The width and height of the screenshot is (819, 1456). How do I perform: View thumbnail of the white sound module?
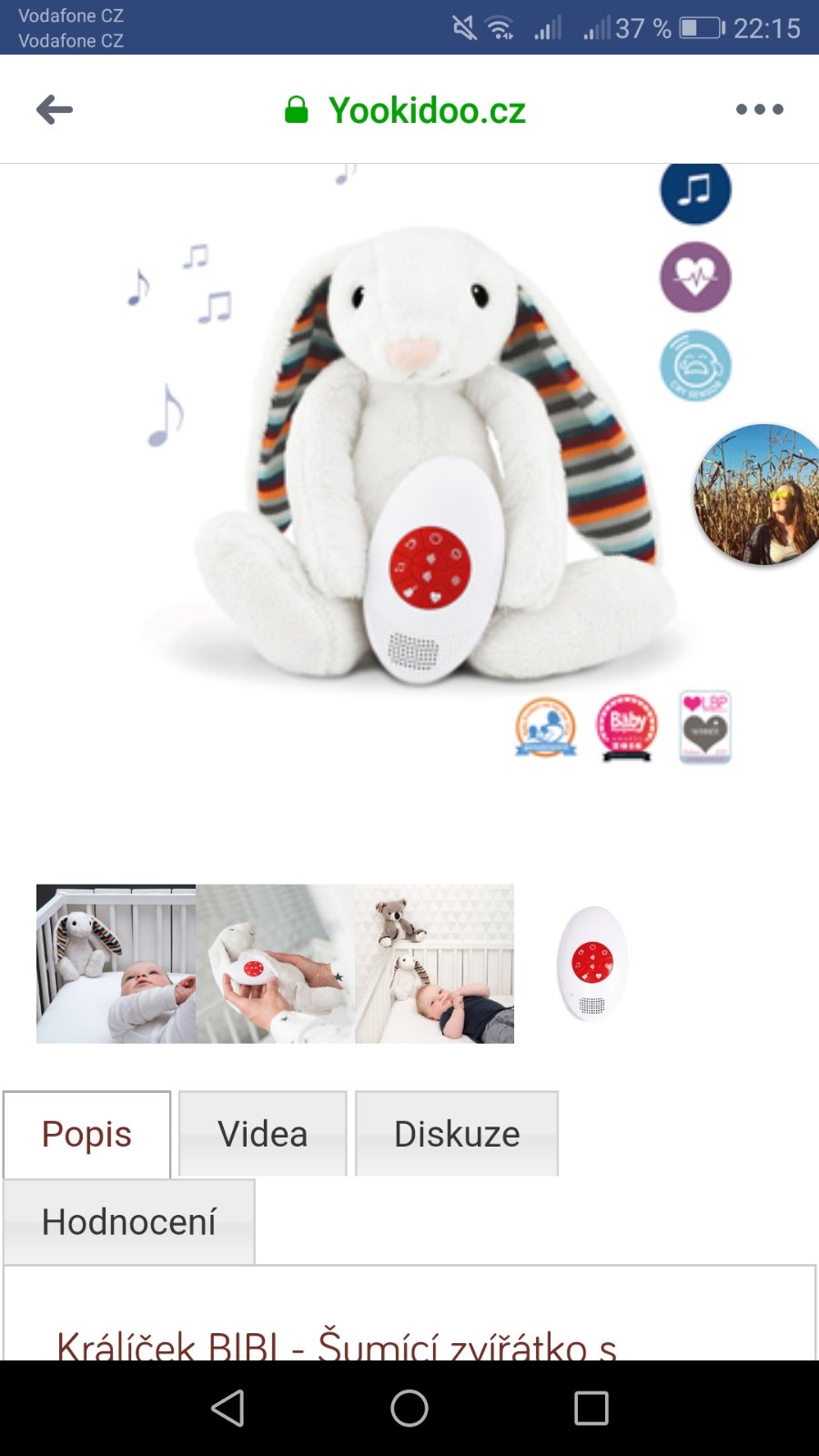592,964
